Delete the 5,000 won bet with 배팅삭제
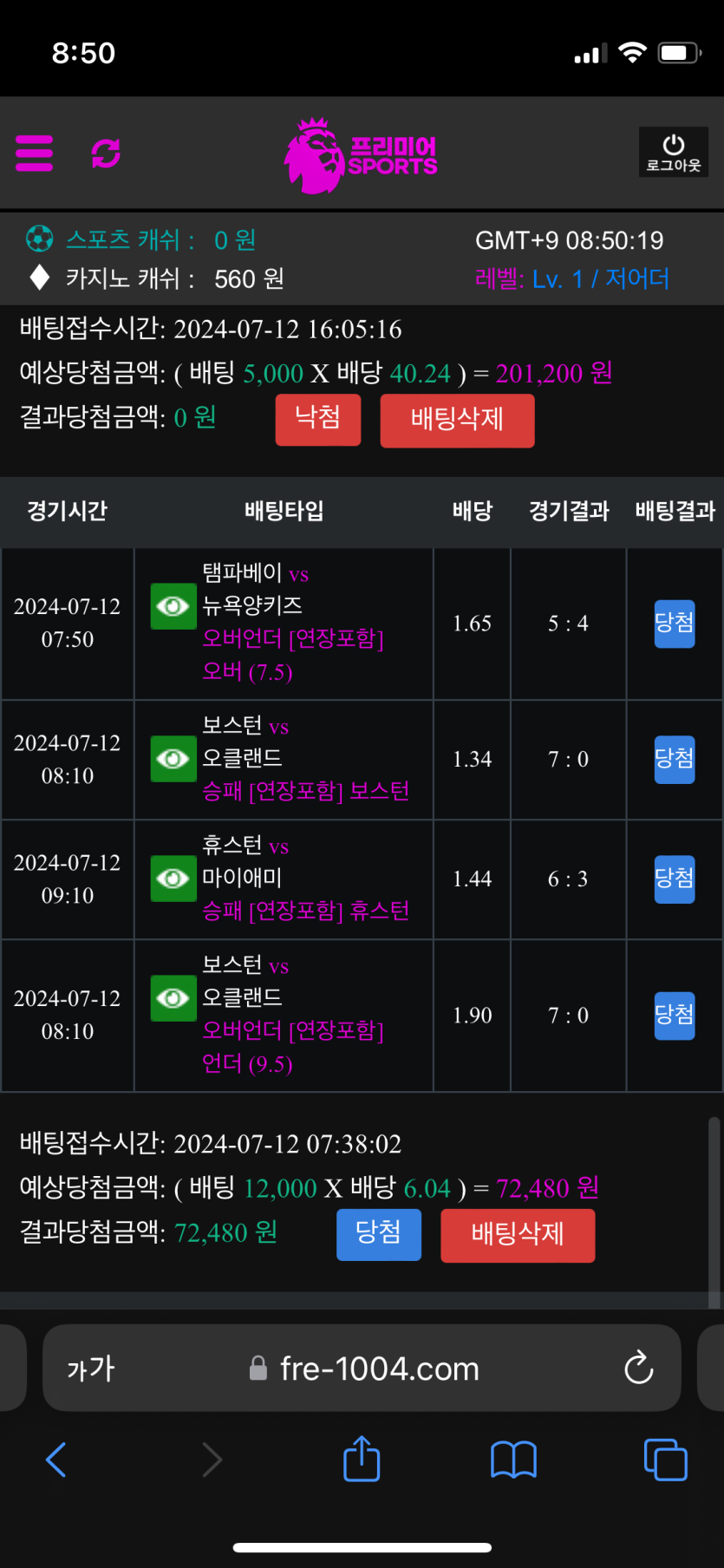 [457, 421]
